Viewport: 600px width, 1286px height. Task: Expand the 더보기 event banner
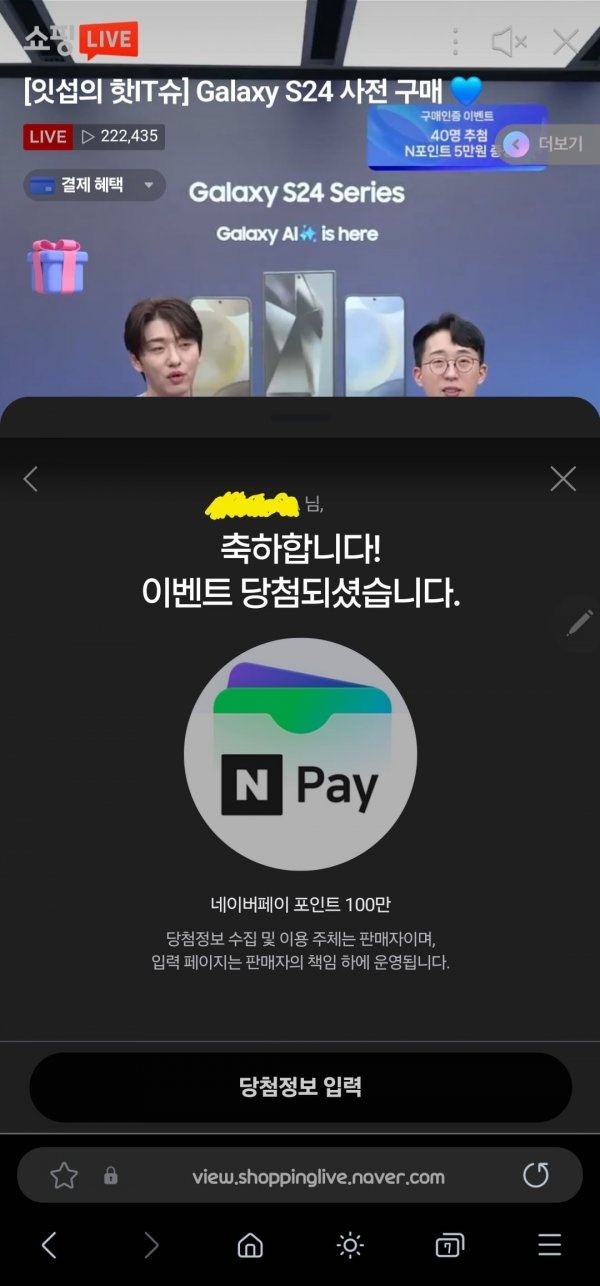pyautogui.click(x=545, y=144)
